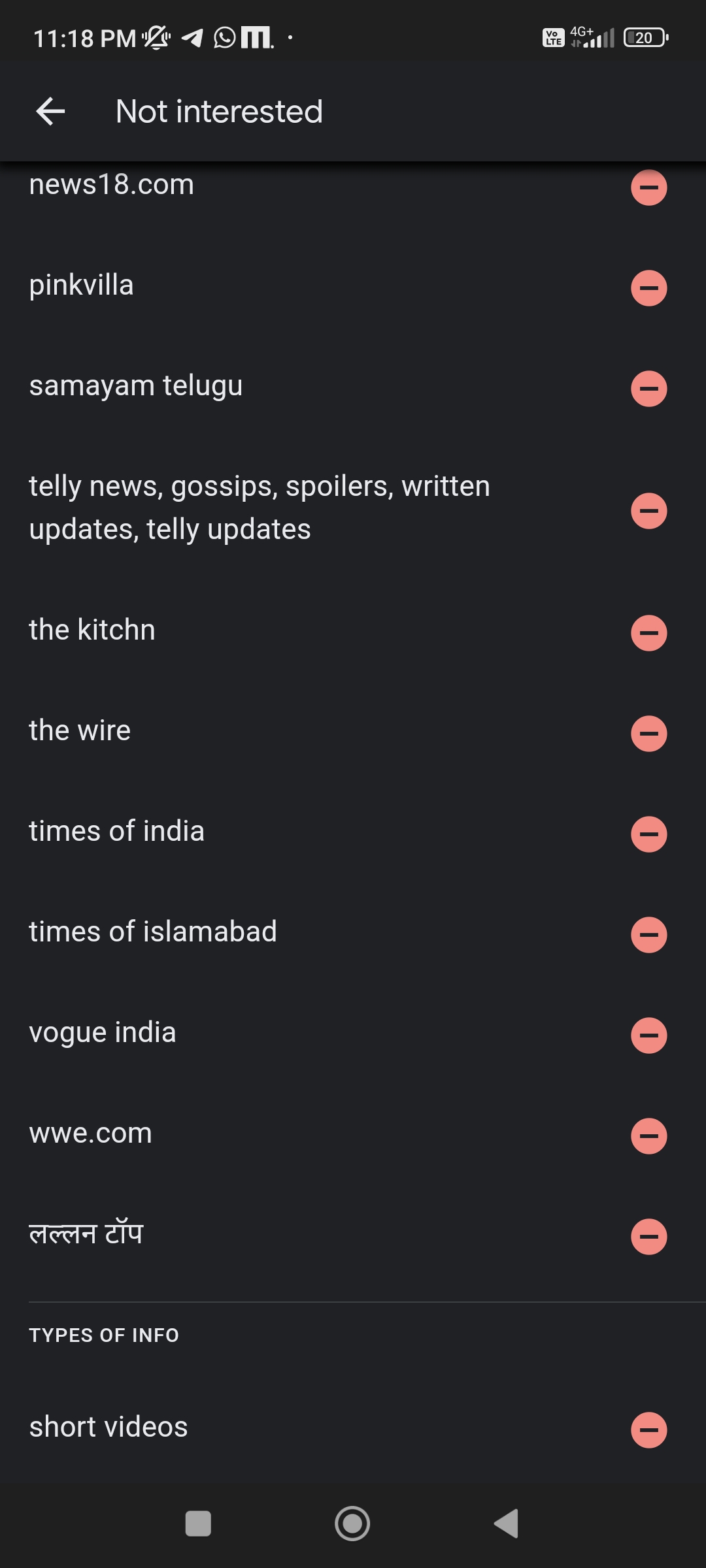Remove news18.com from Not interested list
Image resolution: width=706 pixels, height=1568 pixels.
point(648,188)
